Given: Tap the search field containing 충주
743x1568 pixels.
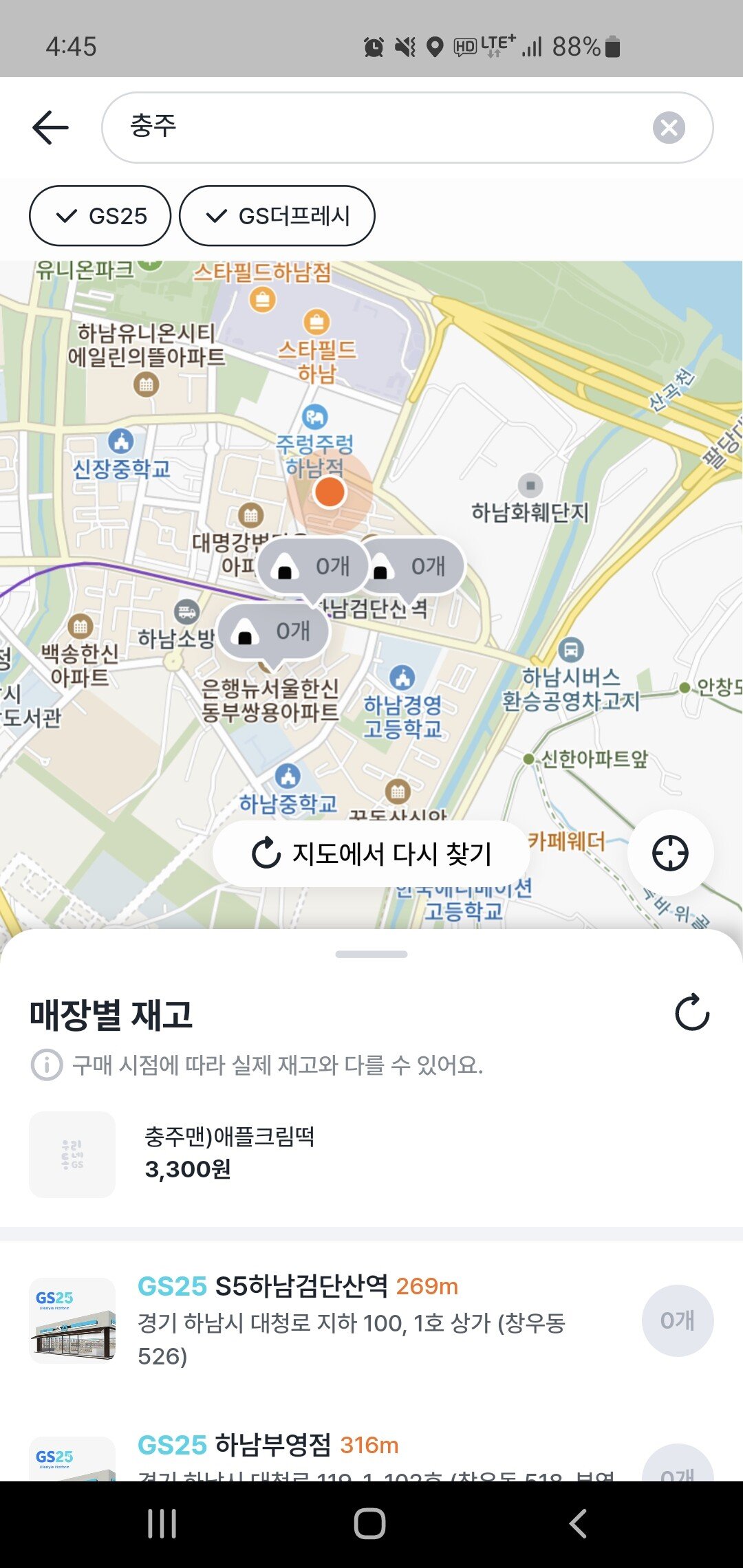Looking at the screenshot, I should tap(385, 128).
